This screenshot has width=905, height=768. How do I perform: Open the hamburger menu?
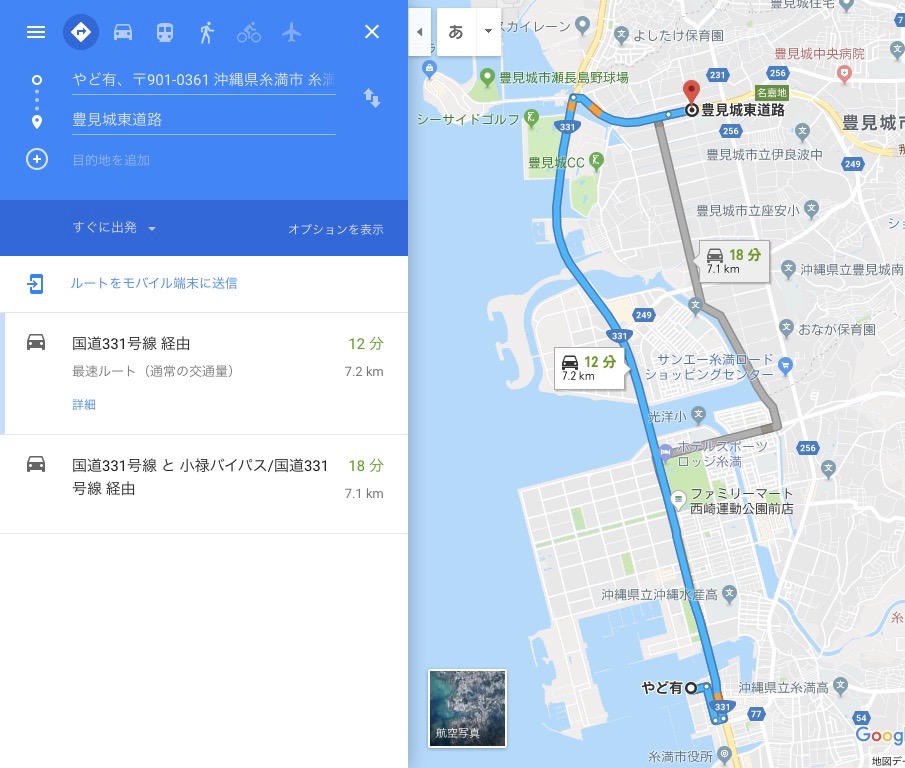[x=36, y=32]
